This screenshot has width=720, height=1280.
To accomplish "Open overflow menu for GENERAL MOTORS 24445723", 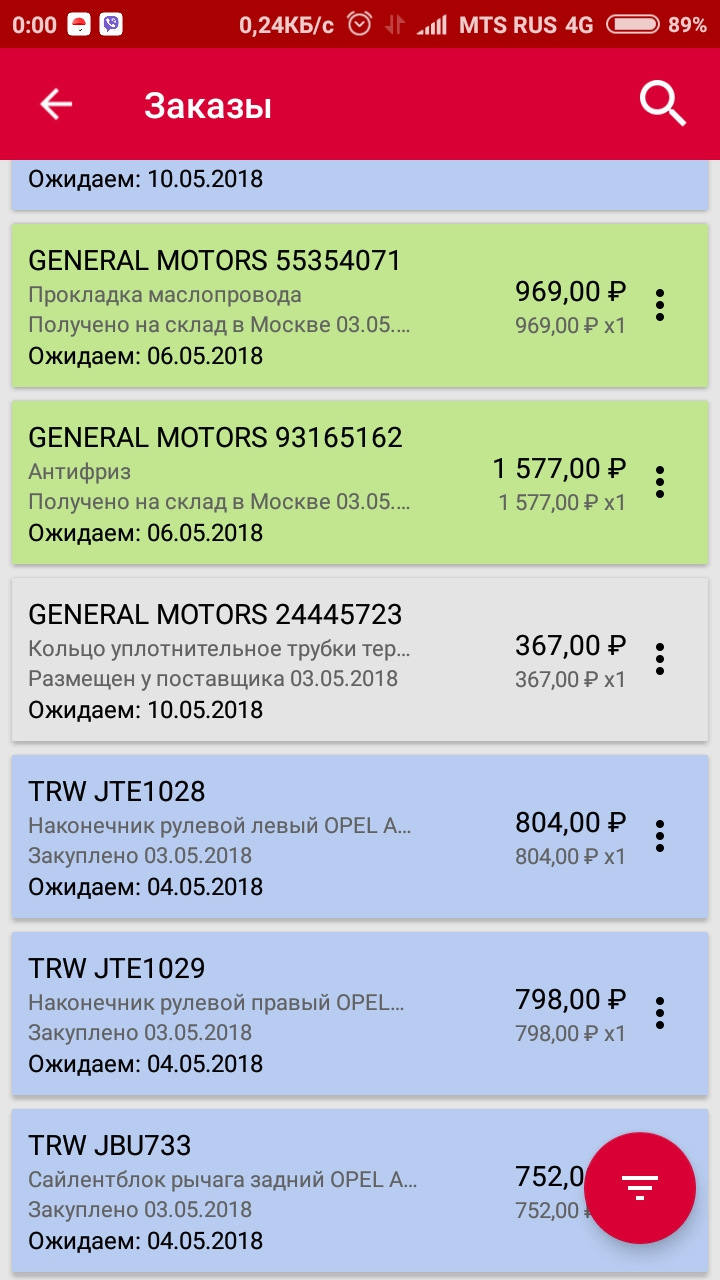I will click(660, 659).
